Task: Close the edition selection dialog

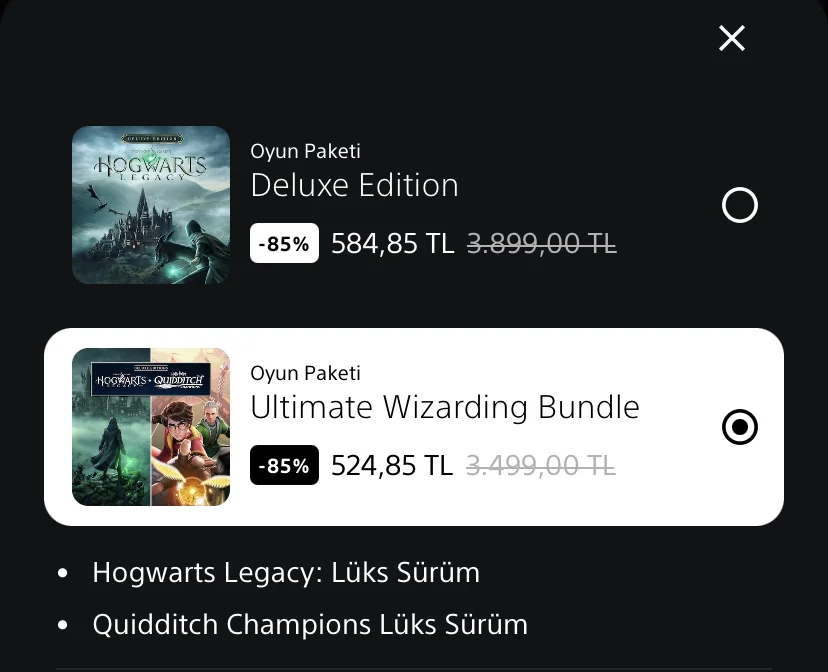Action: 732,38
